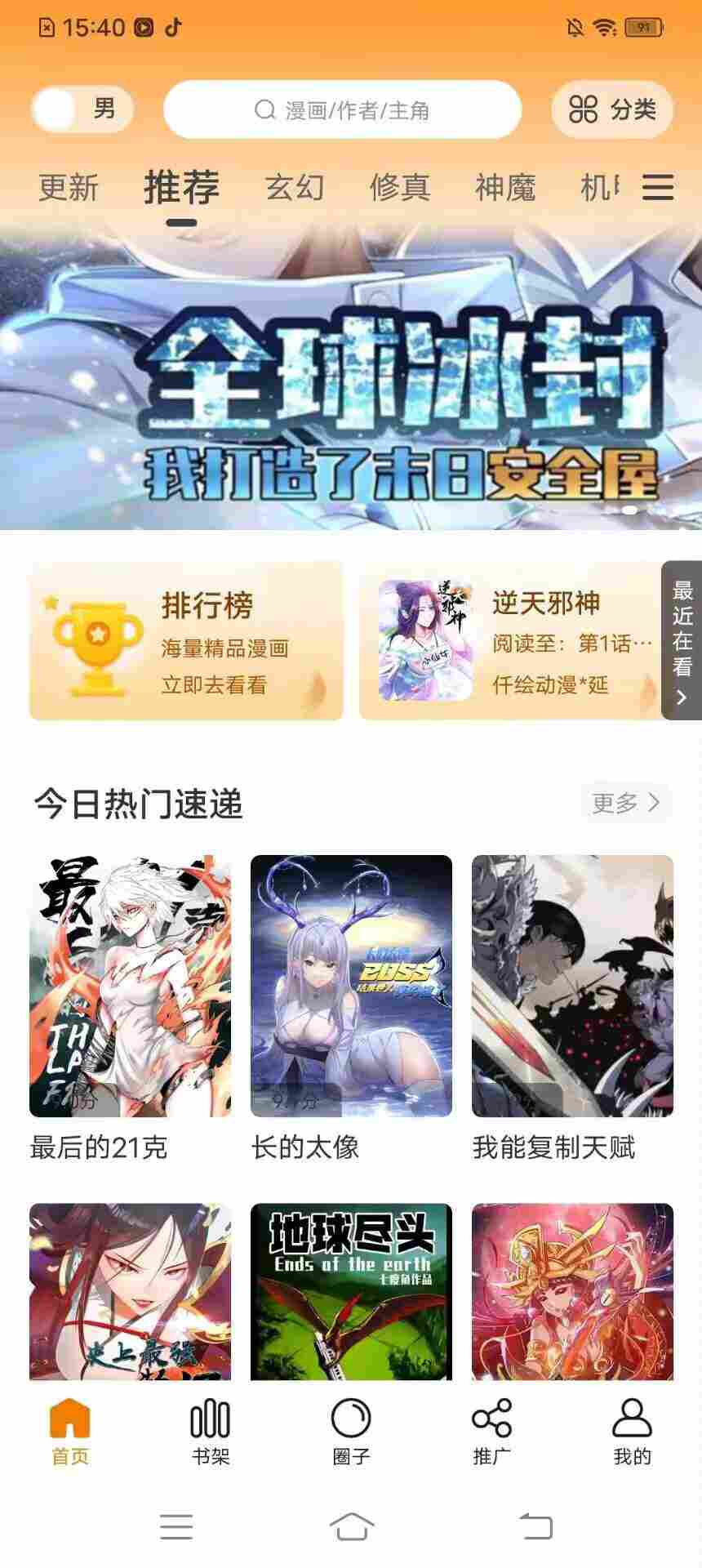702x1568 pixels.
Task: Toggle the 男 gender switch
Action: pyautogui.click(x=82, y=109)
